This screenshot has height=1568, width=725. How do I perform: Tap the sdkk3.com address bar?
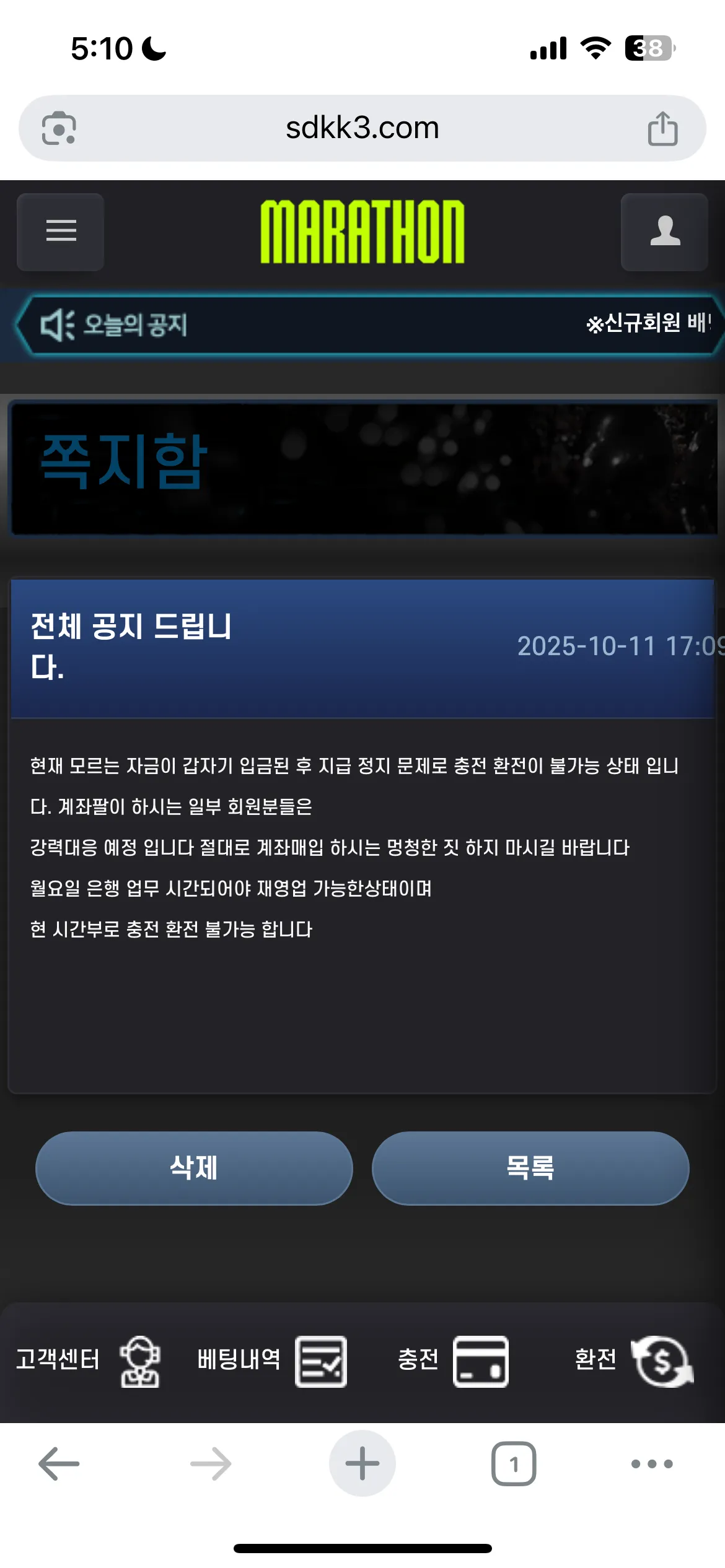point(362,128)
